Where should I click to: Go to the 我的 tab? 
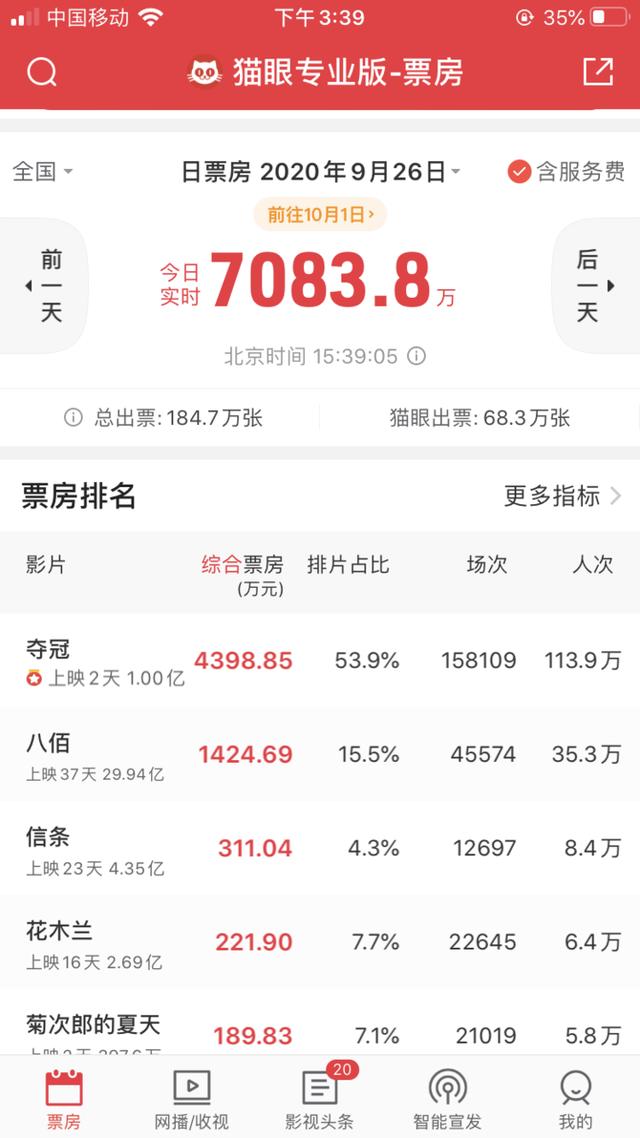(x=575, y=1099)
